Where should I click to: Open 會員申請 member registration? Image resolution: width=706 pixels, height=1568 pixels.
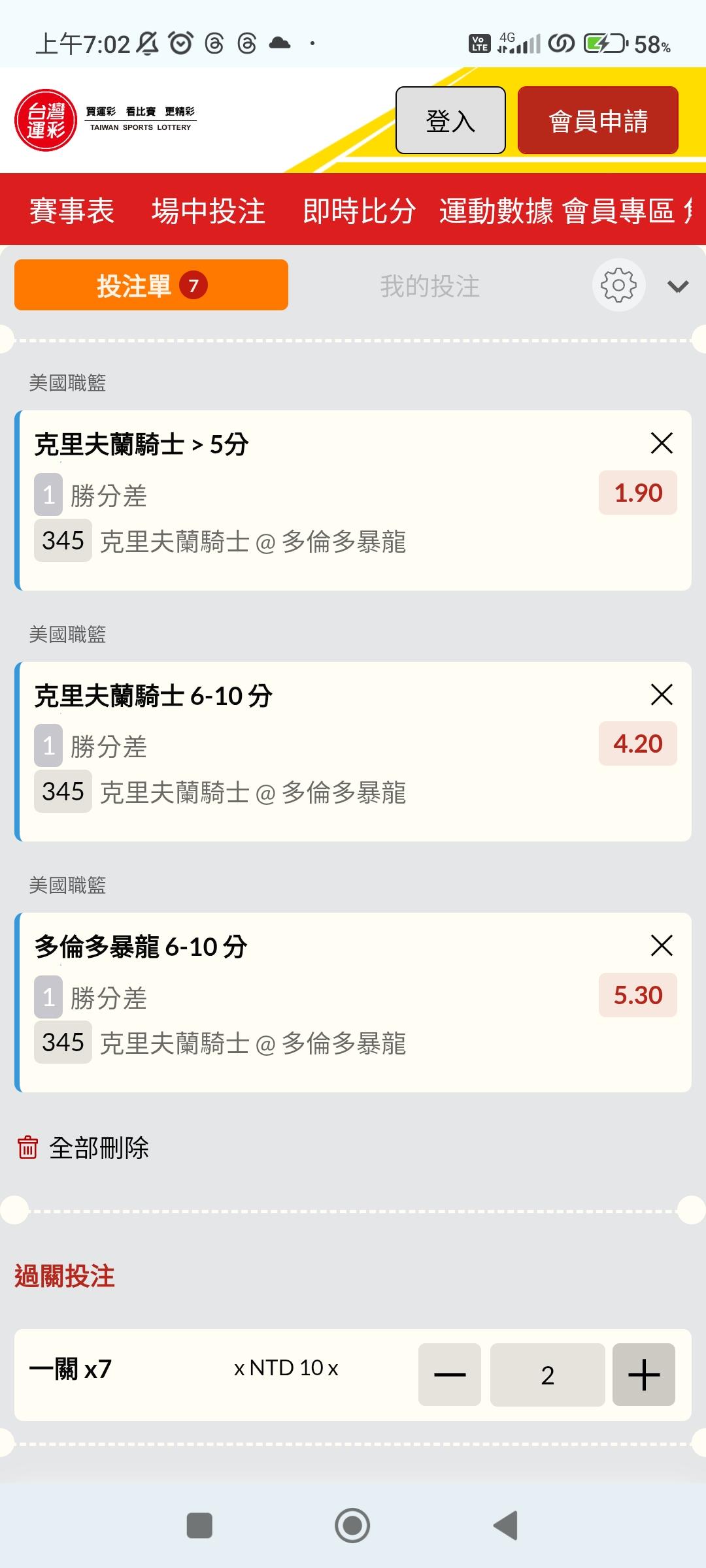(x=597, y=121)
